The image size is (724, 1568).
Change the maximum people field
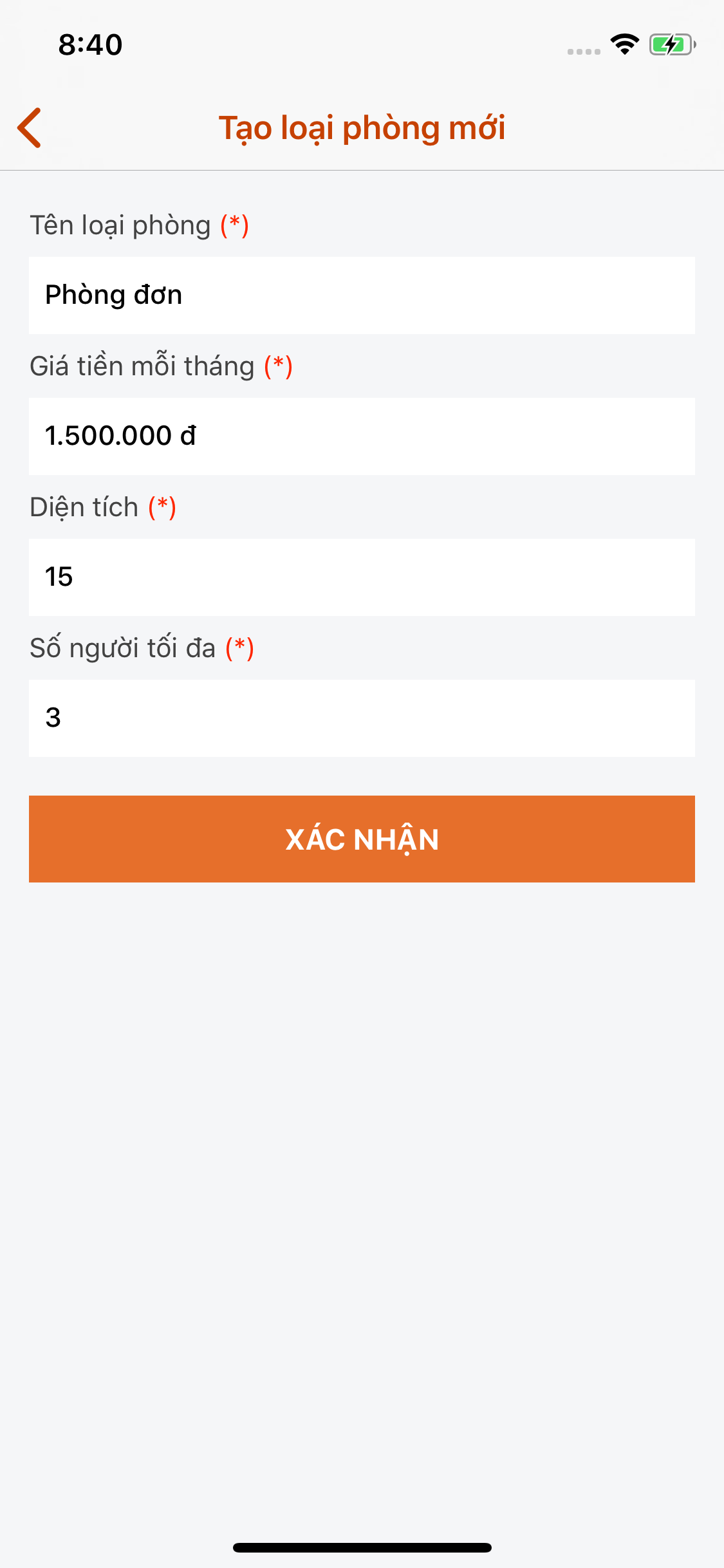coord(362,718)
